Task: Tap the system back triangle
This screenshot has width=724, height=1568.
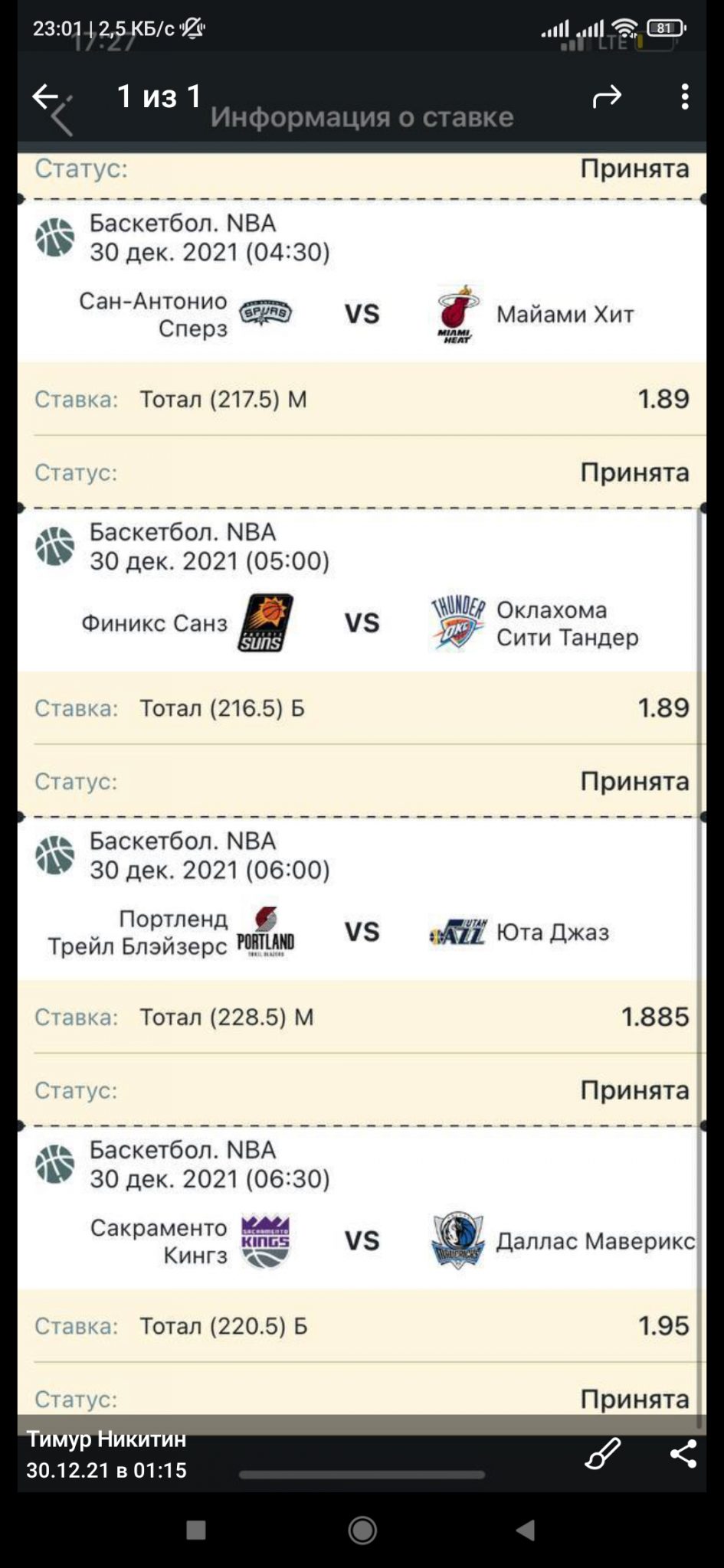Action: [x=526, y=1530]
